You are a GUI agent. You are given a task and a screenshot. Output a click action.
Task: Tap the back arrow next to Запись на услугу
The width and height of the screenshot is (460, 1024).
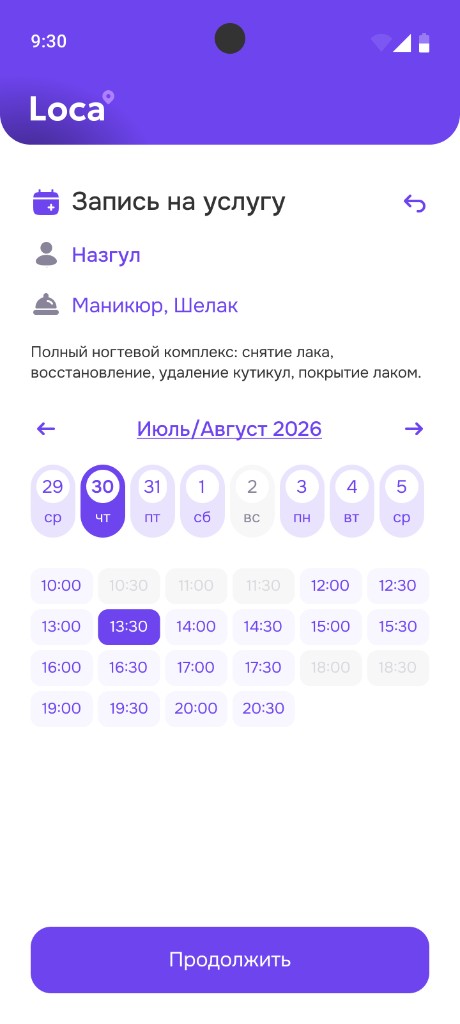click(x=414, y=203)
